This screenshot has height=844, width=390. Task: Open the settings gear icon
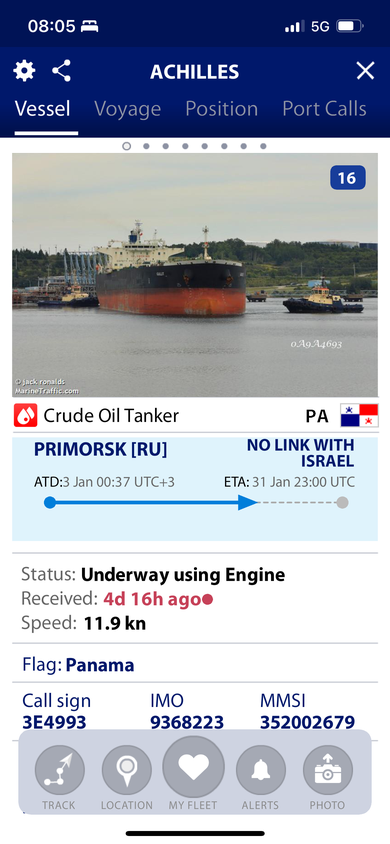click(24, 71)
